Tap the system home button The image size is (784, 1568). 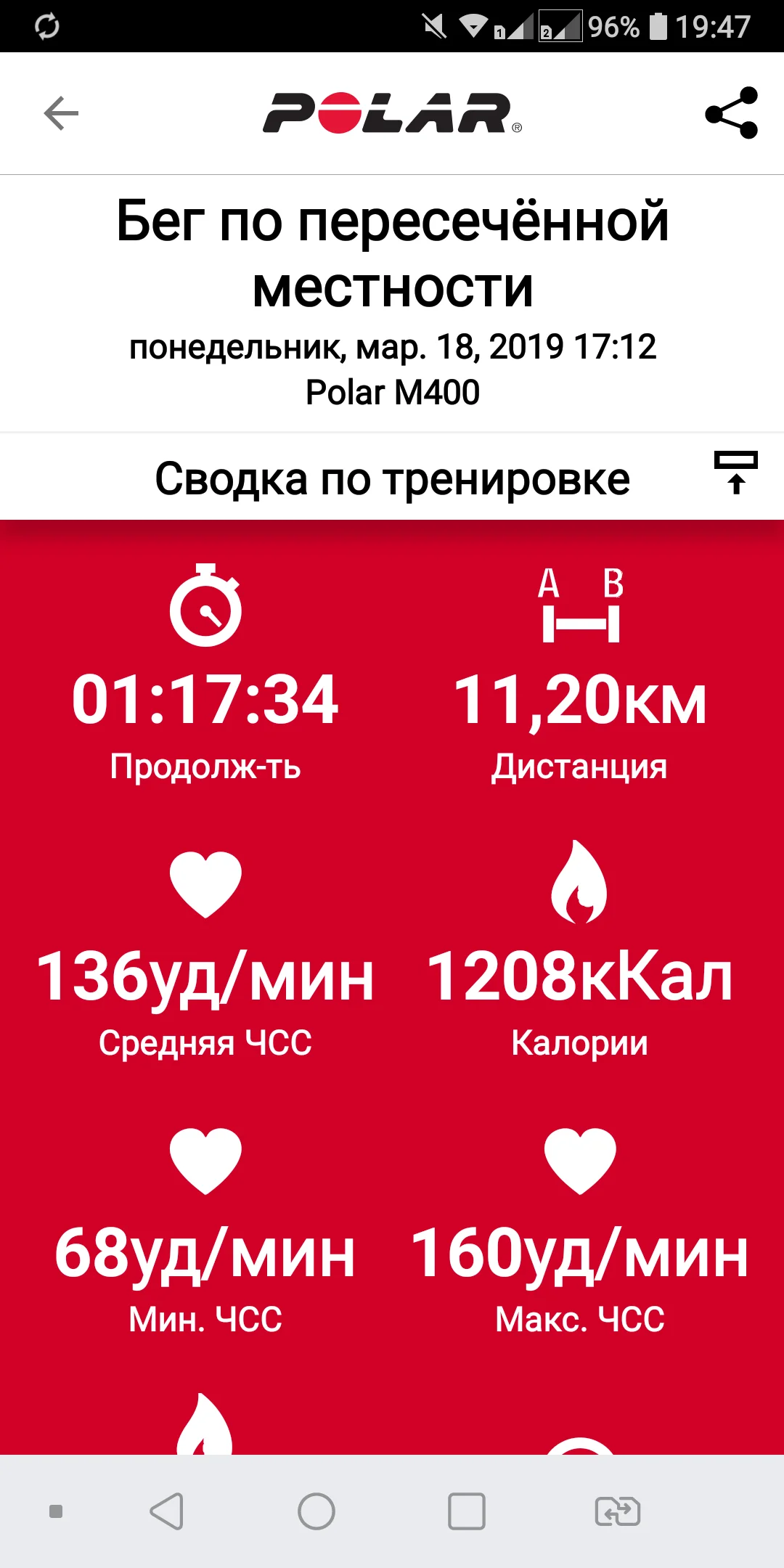317,1512
